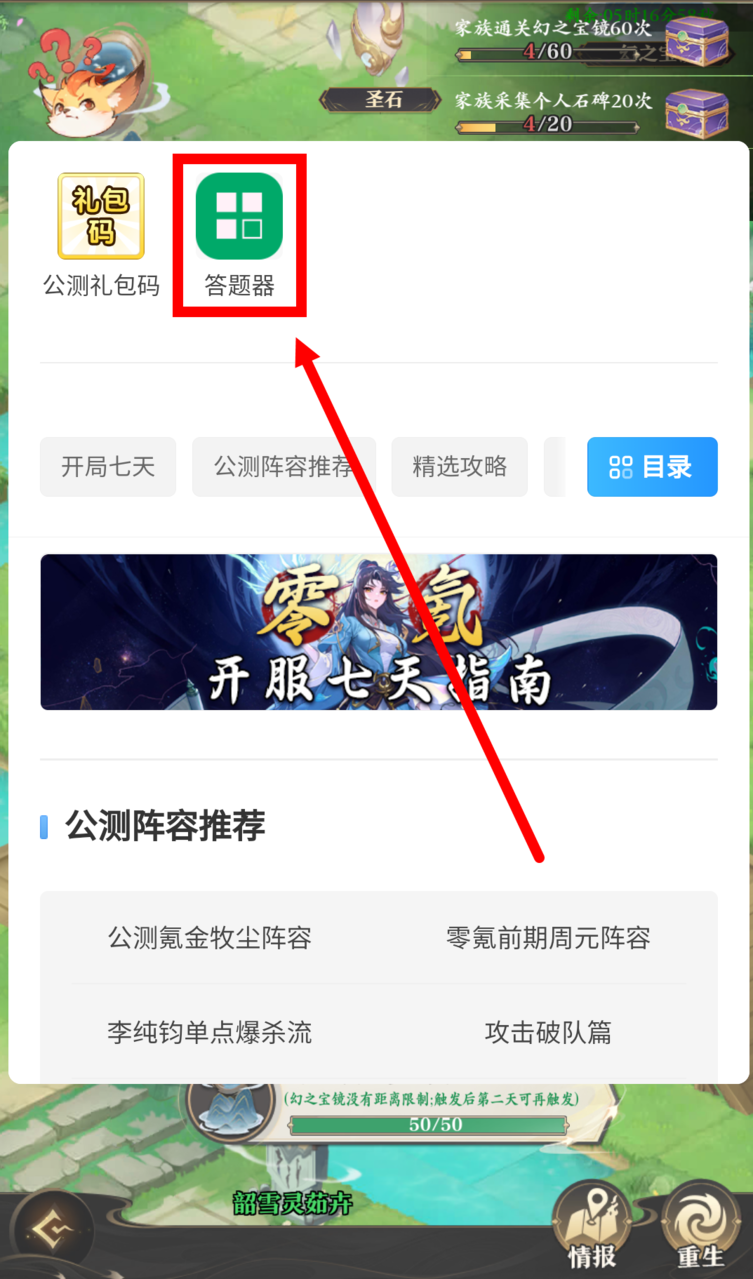753x1279 pixels.
Task: Open the 李纯钧单点爆杀流 guide
Action: coord(210,1032)
